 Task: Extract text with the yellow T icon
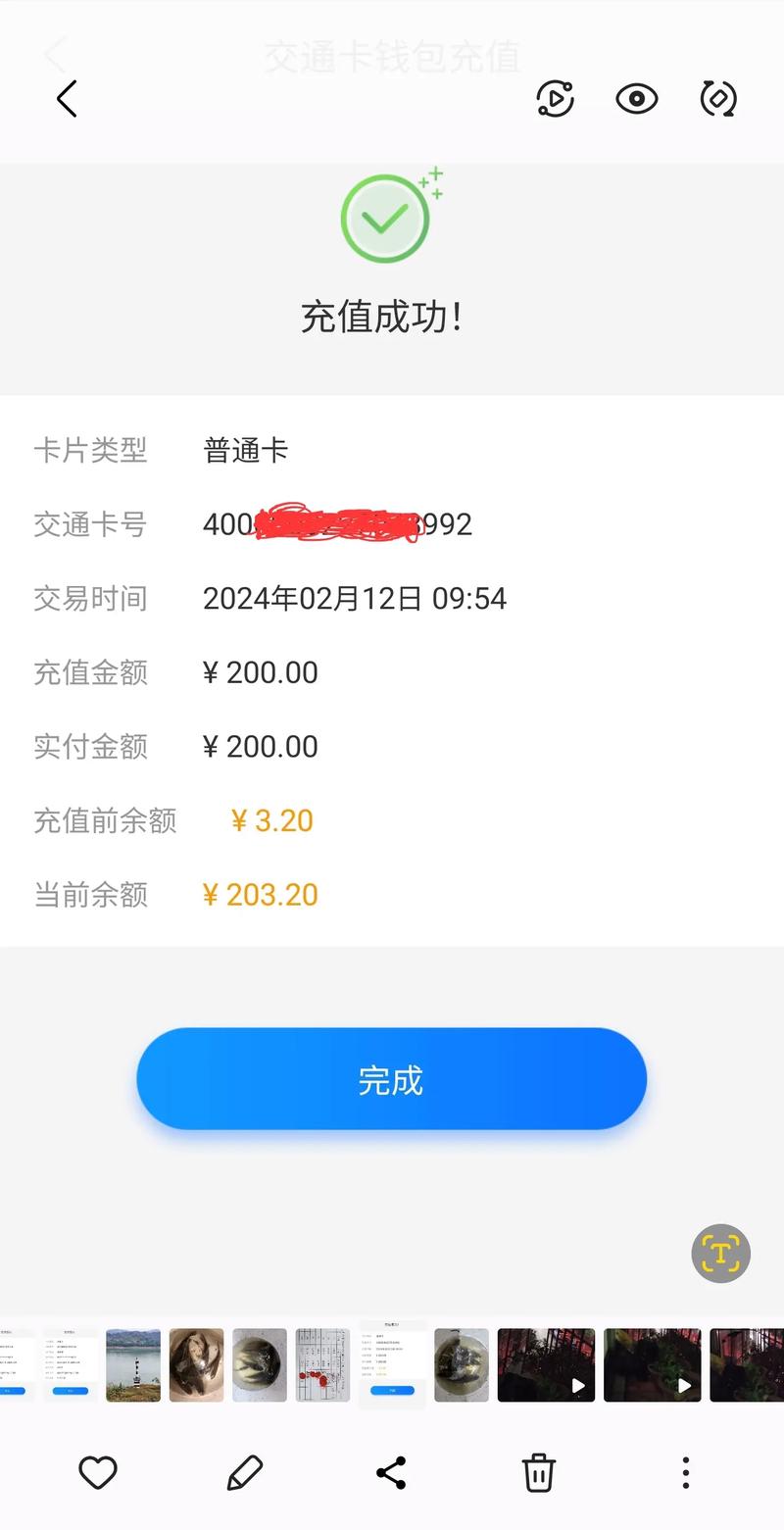[x=720, y=1253]
